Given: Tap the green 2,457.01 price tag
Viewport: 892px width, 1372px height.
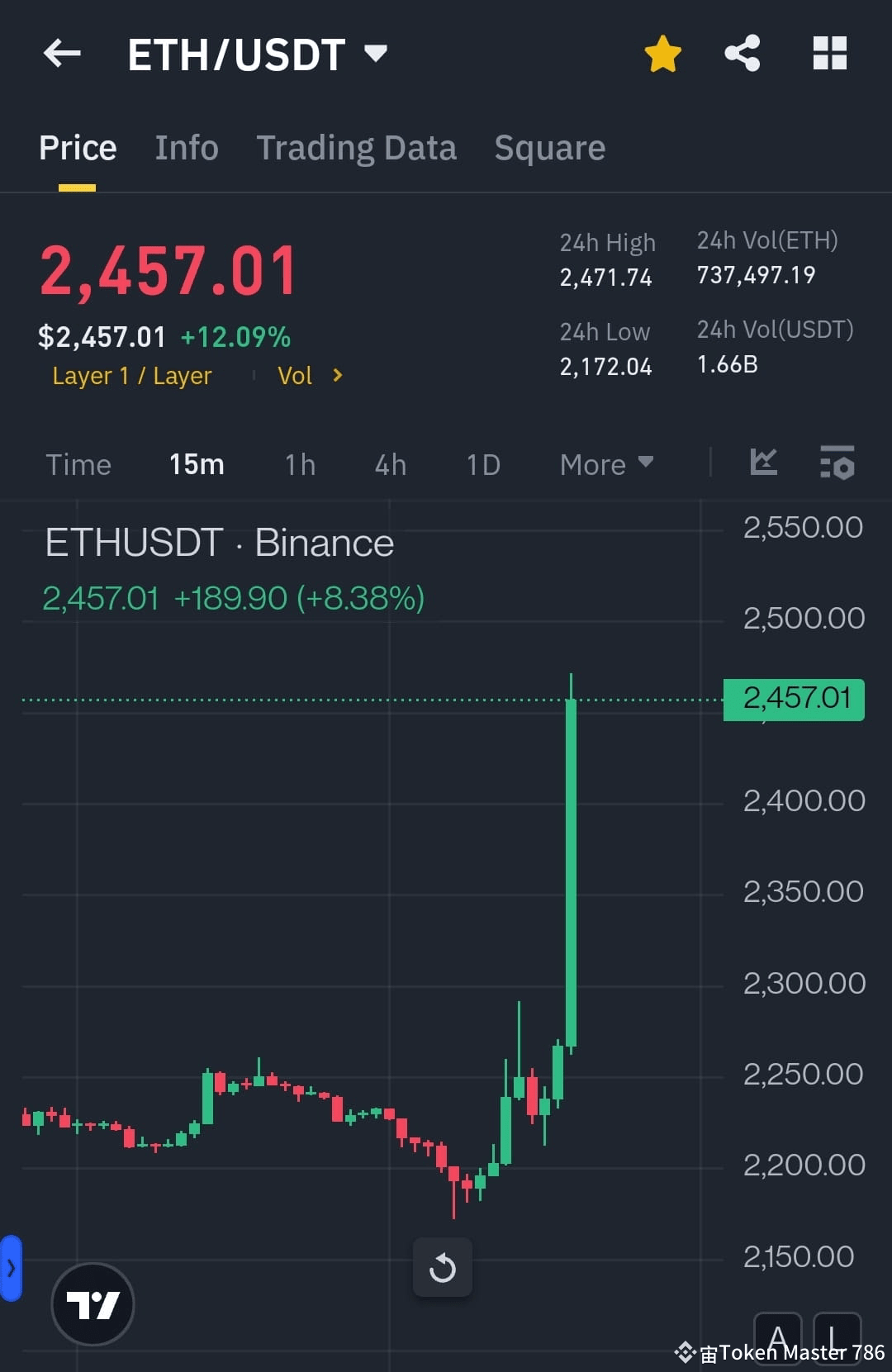Looking at the screenshot, I should [792, 699].
